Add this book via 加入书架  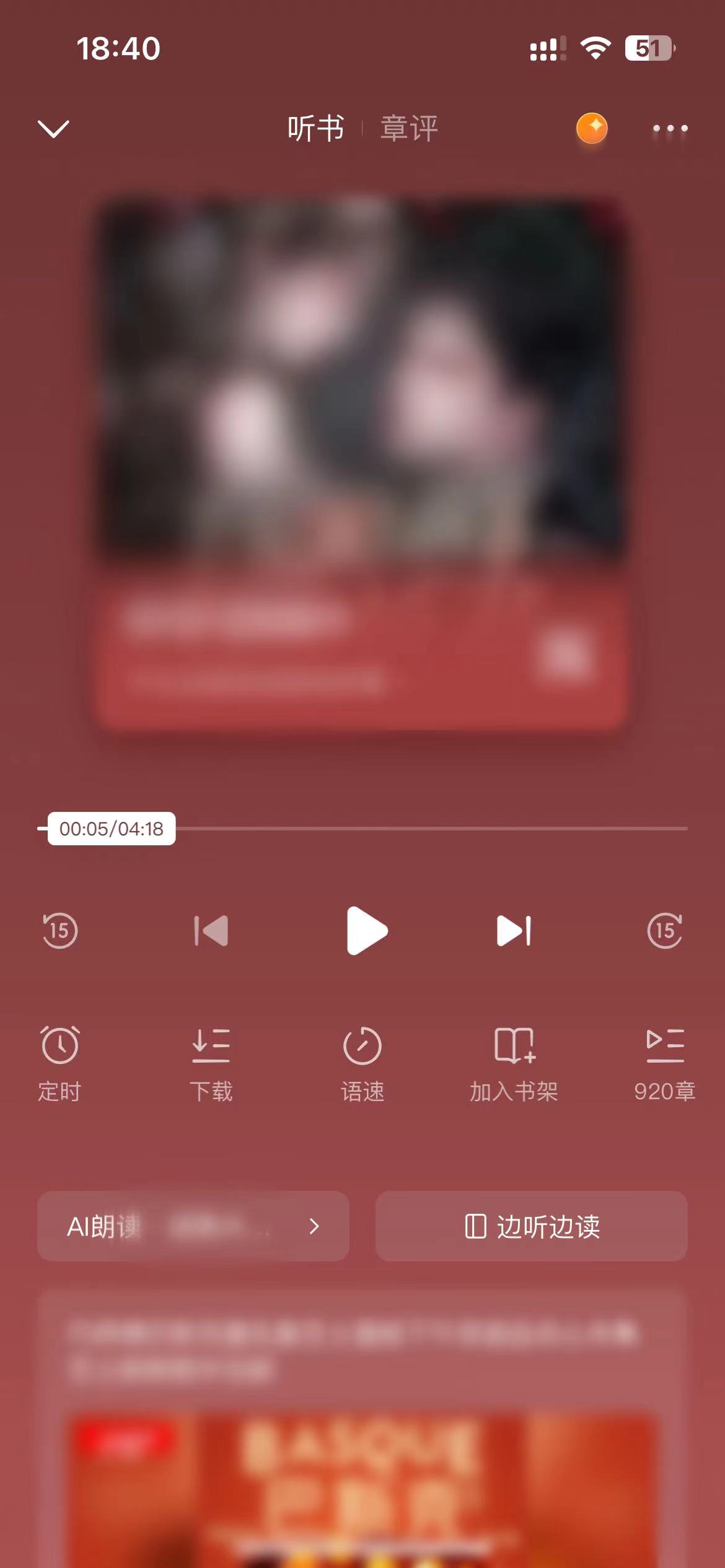514,1063
